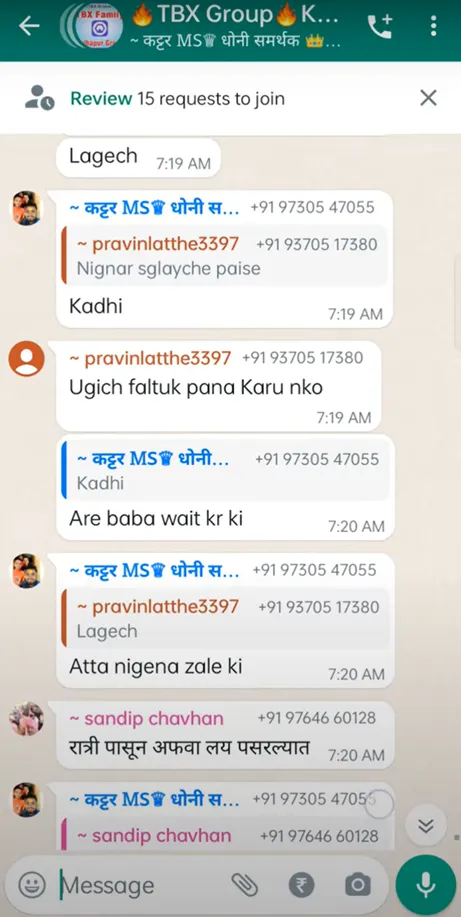Image resolution: width=461 pixels, height=917 pixels.
Task: Jump to latest messages with double-chevron button
Action: 426,825
